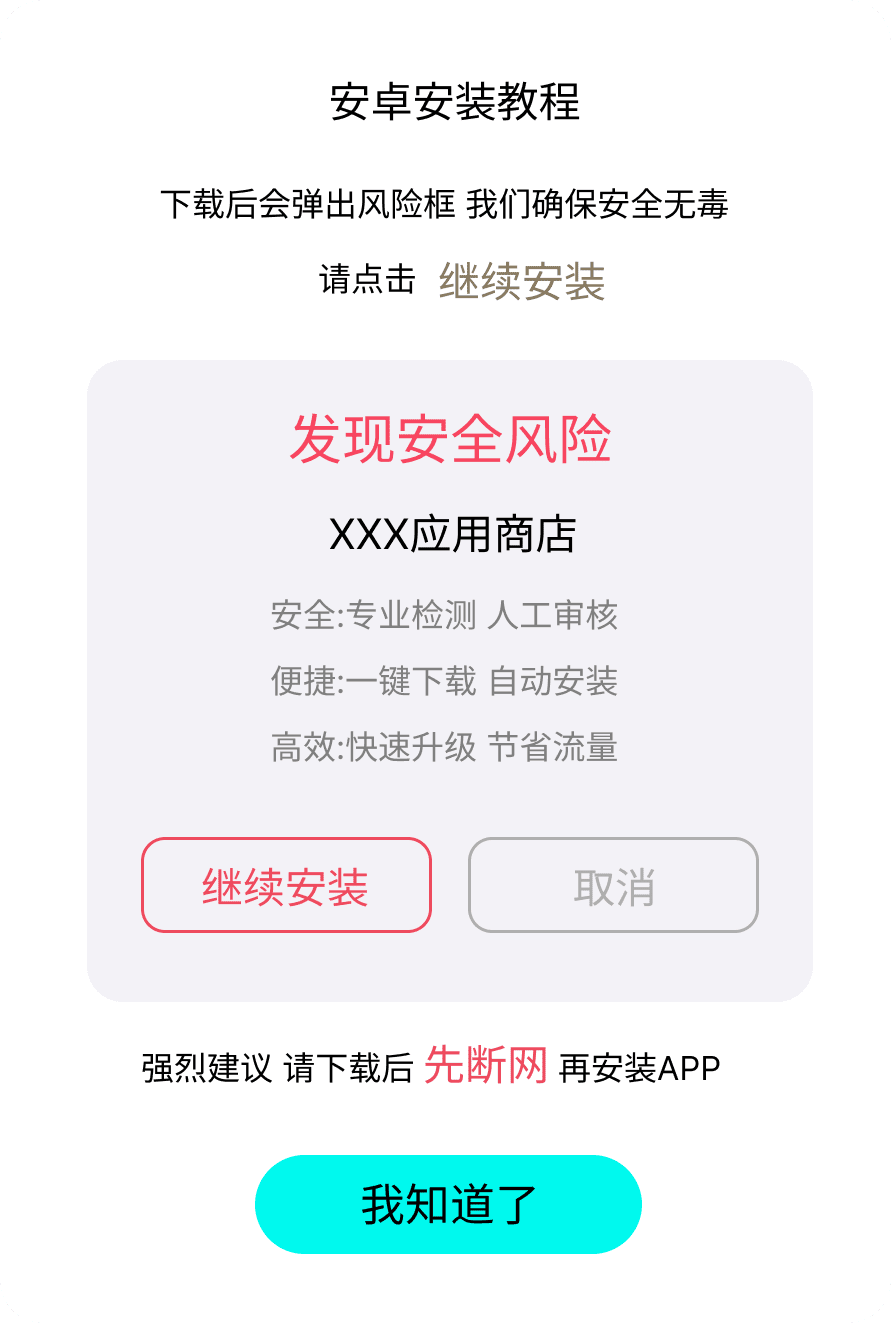Tap the 我知道了 button
Image resolution: width=891 pixels, height=1323 pixels.
(x=448, y=1204)
